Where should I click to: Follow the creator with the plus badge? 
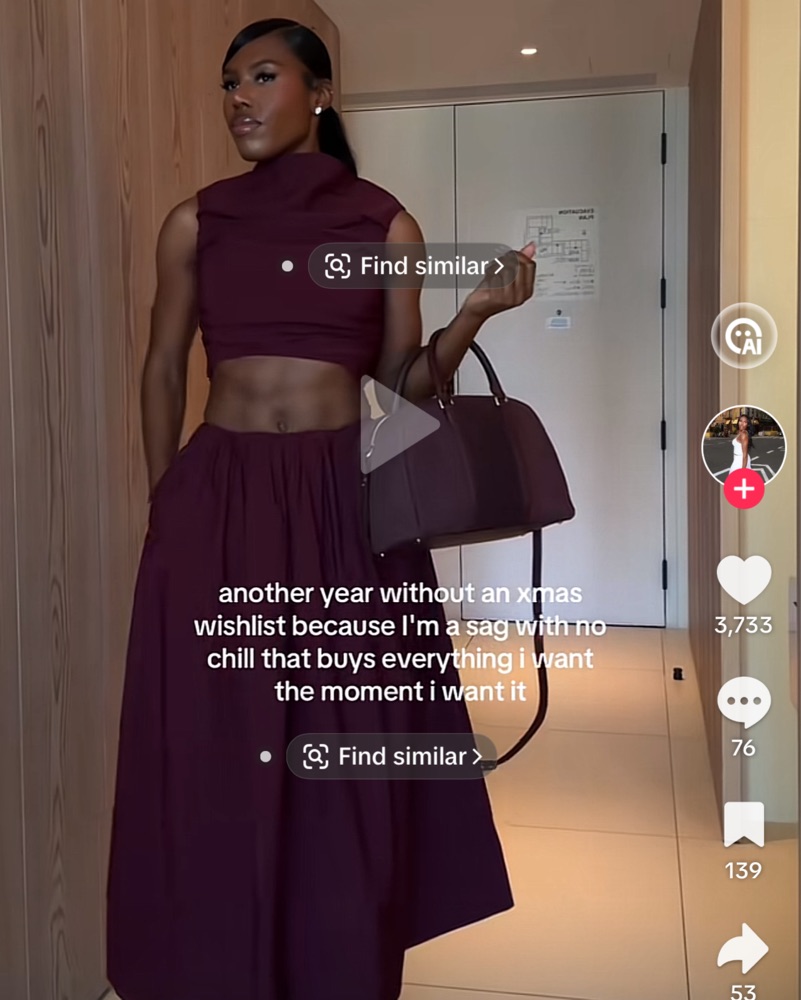[x=743, y=489]
